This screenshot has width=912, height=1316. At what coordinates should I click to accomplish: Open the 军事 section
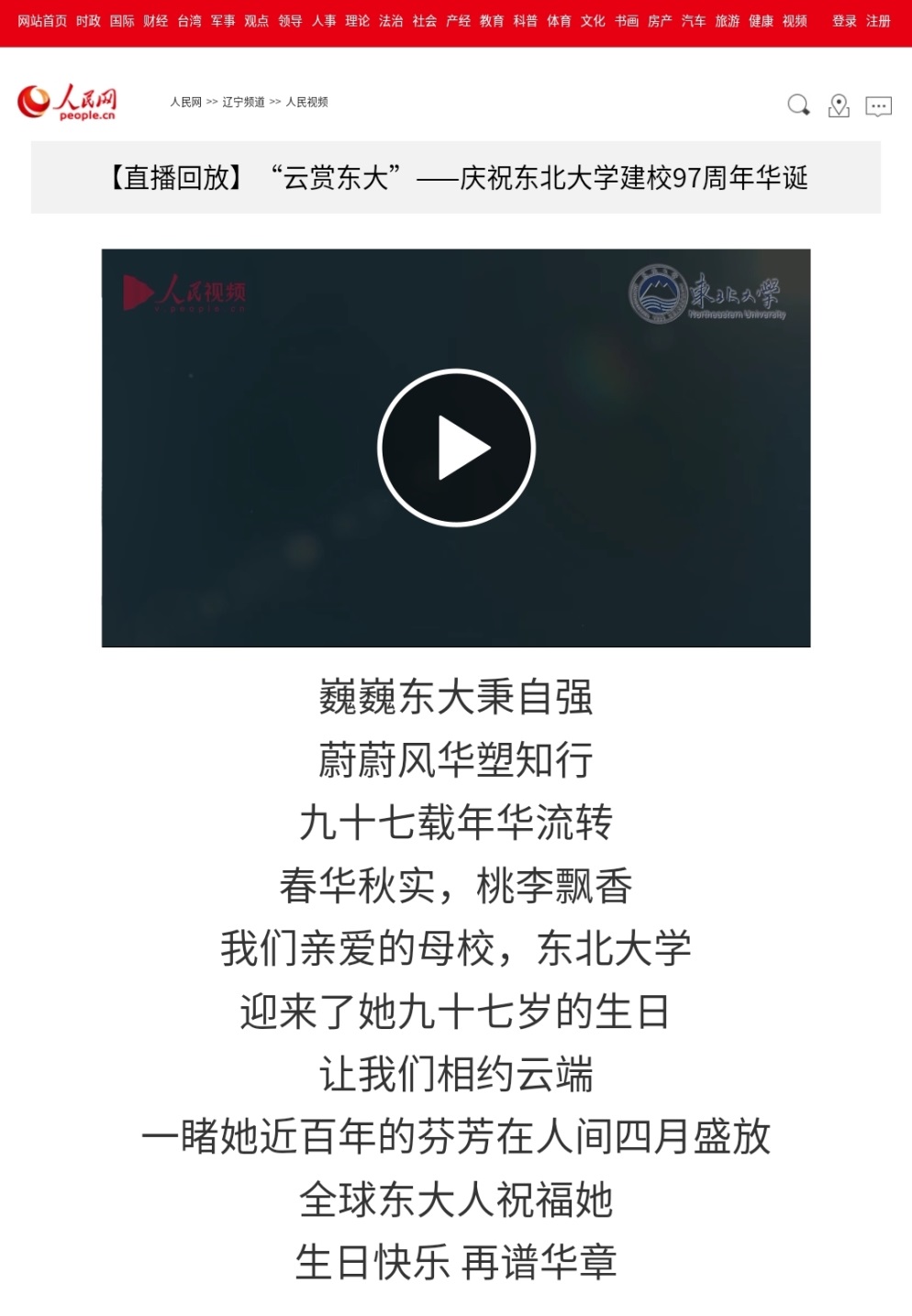223,21
